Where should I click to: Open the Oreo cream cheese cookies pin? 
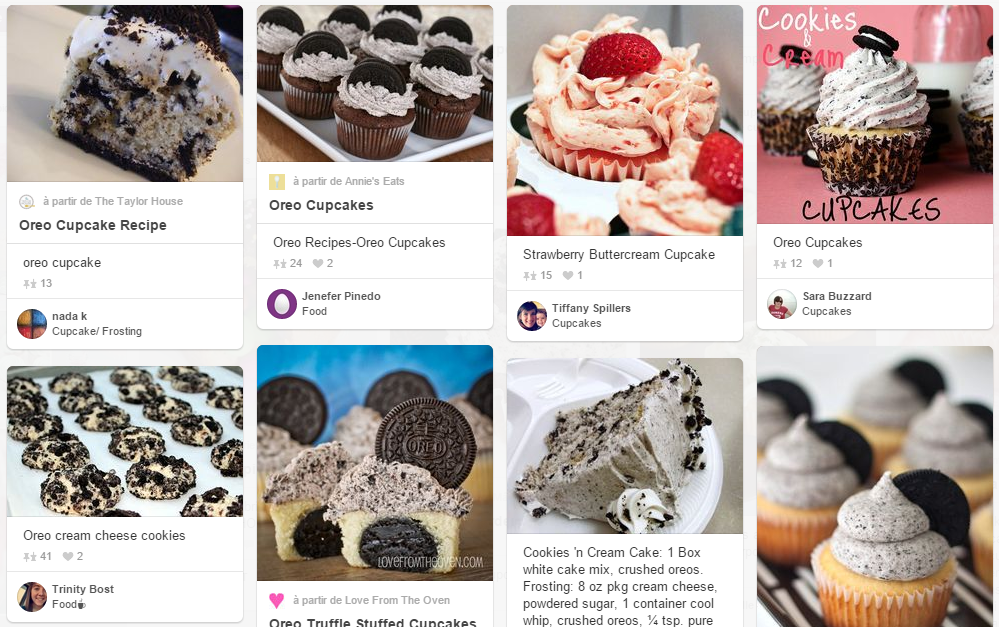[x=125, y=441]
